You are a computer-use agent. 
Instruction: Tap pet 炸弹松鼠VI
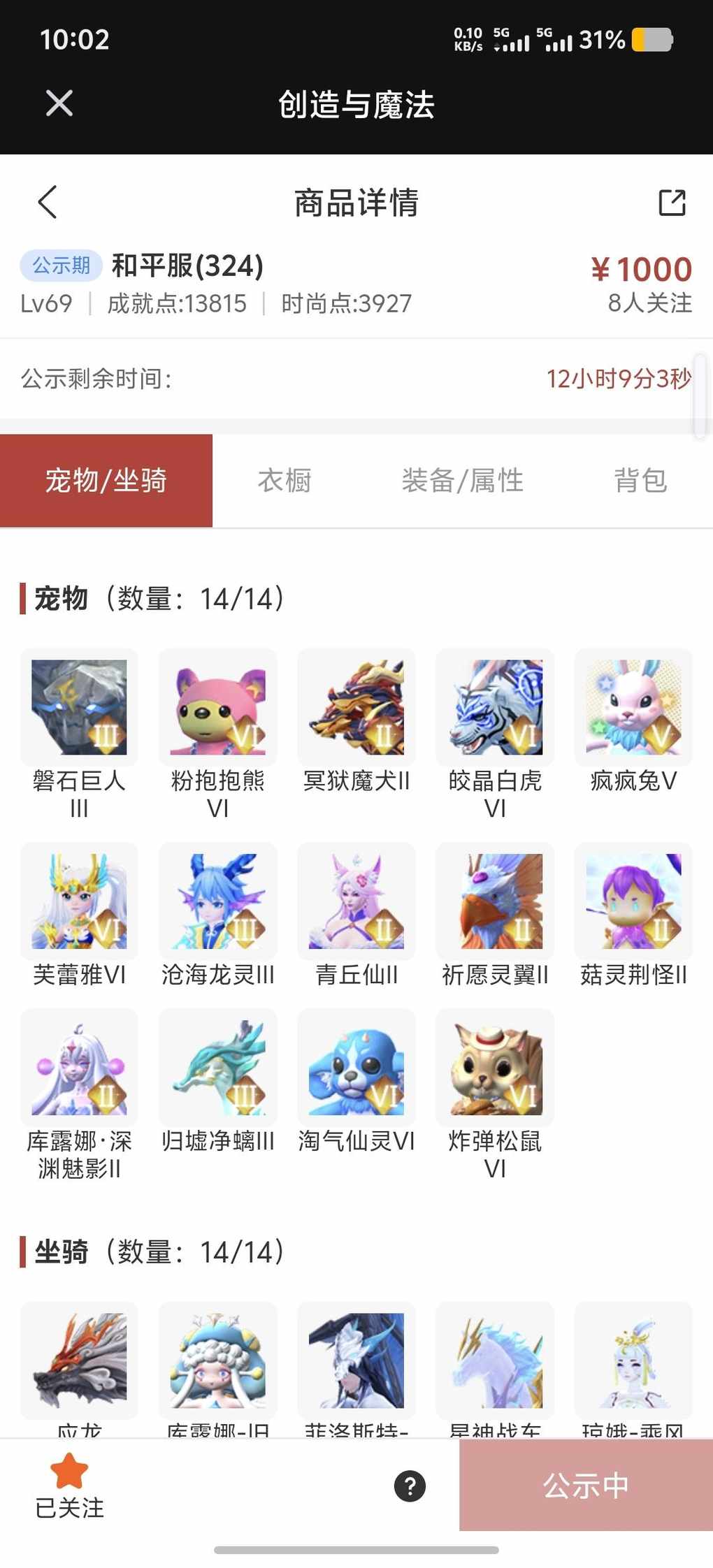[495, 1068]
